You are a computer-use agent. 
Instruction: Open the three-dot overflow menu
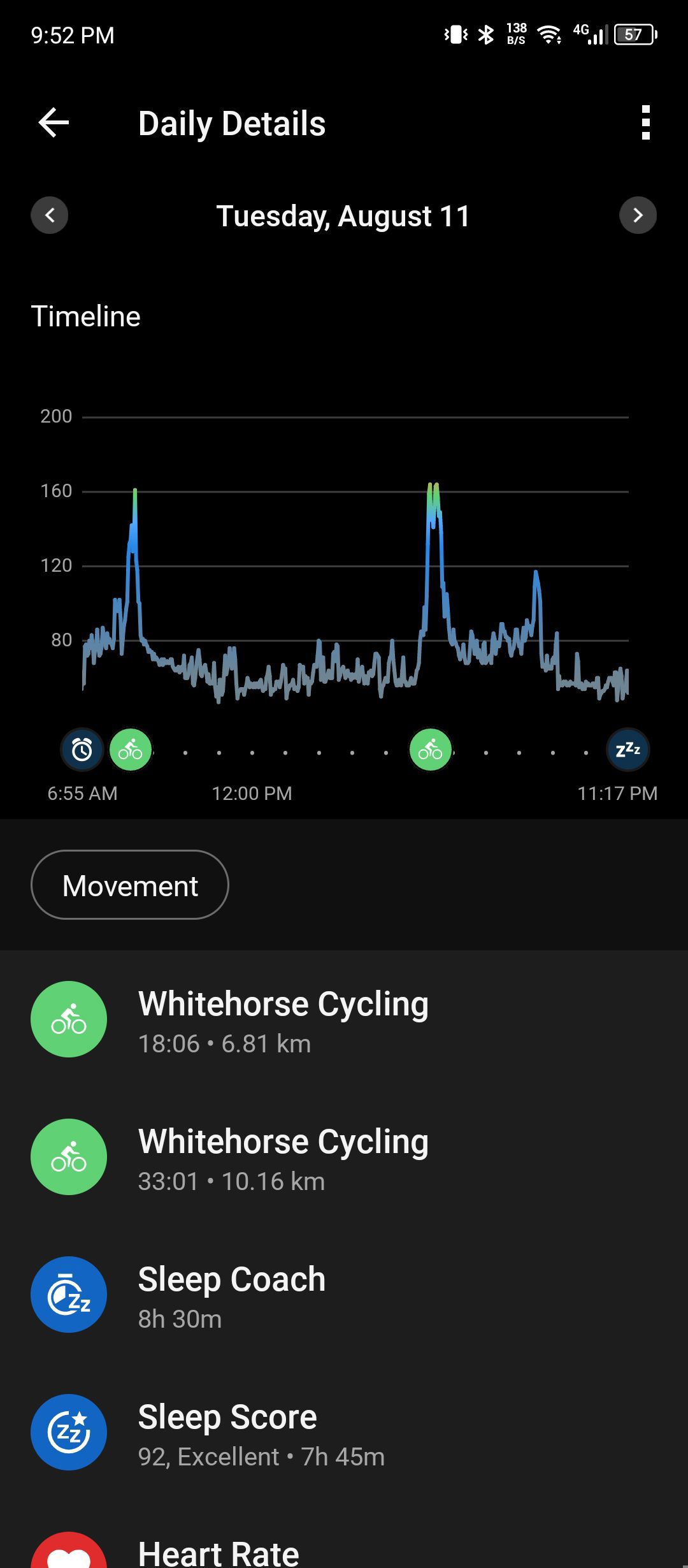click(645, 122)
